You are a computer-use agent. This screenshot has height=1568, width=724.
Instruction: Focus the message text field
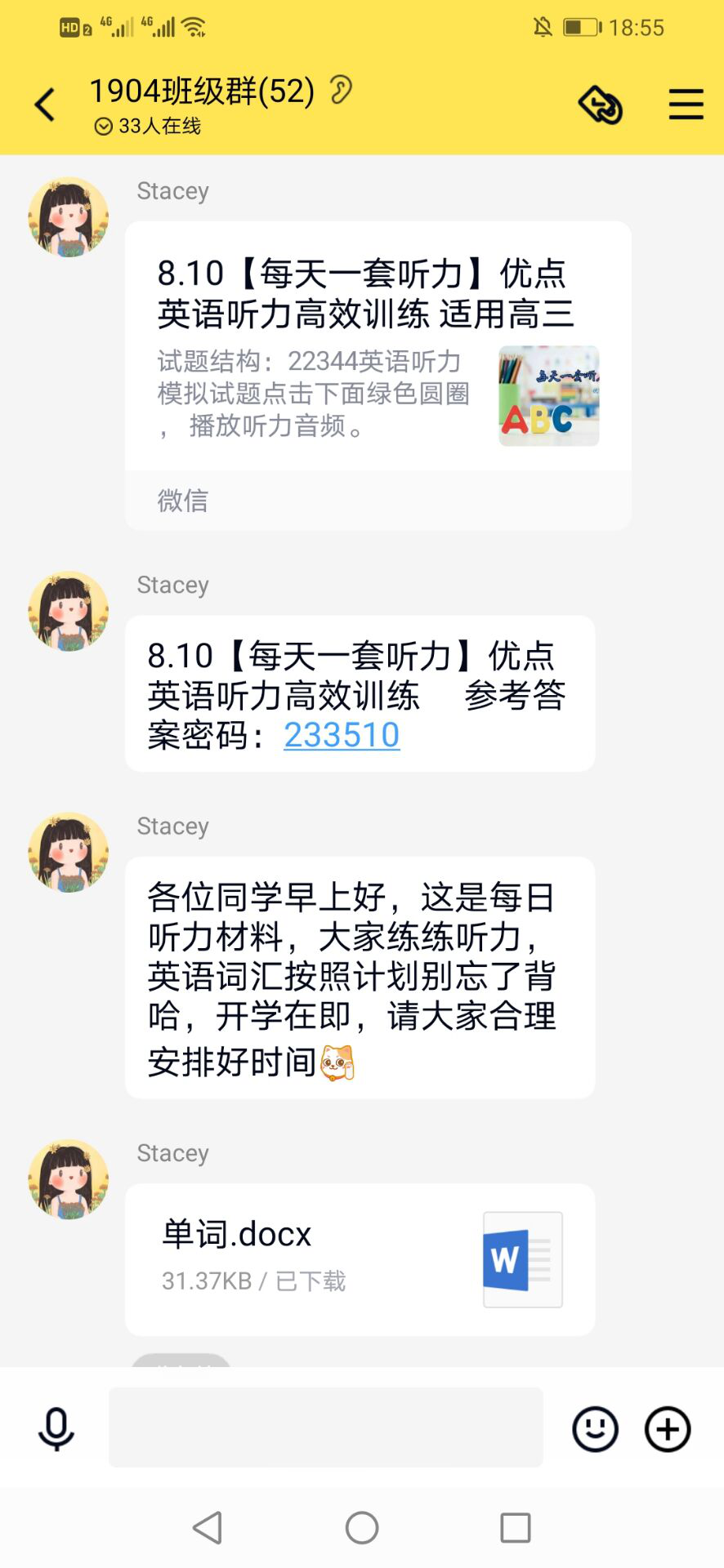tap(325, 1428)
